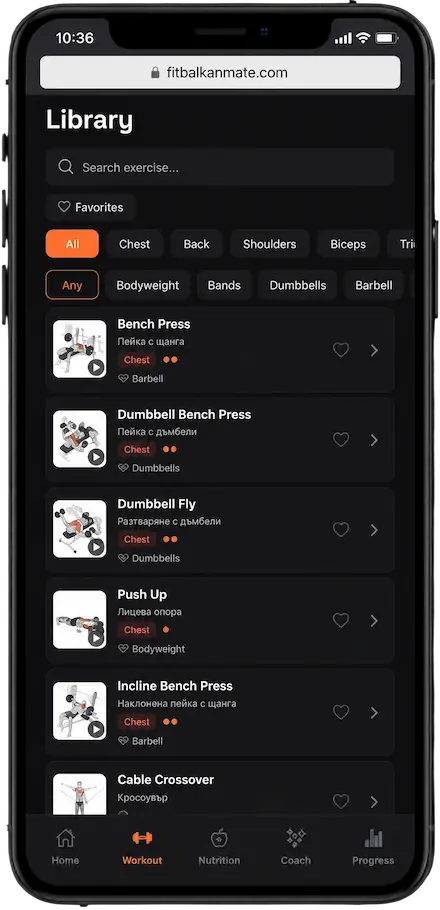440x910 pixels.
Task: Choose the Shoulders filter chip
Action: (269, 244)
